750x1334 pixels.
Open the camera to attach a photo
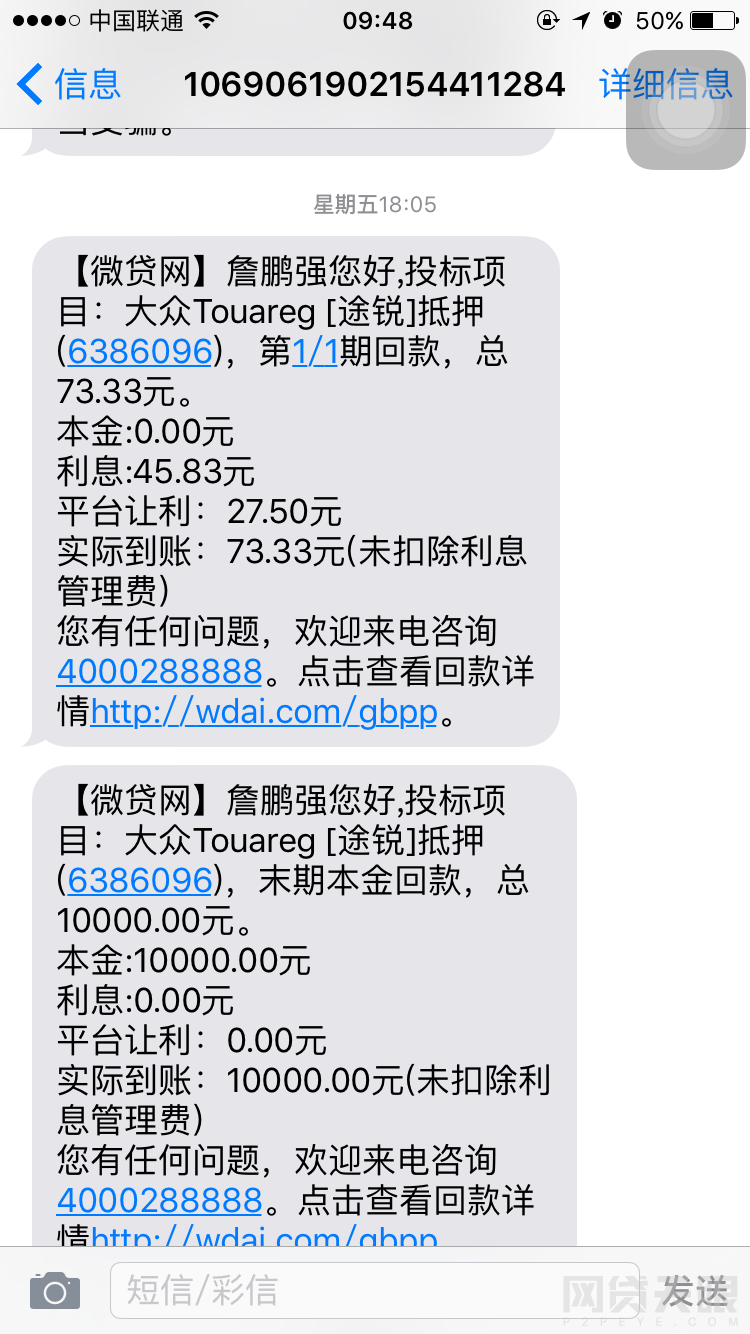[x=54, y=1291]
